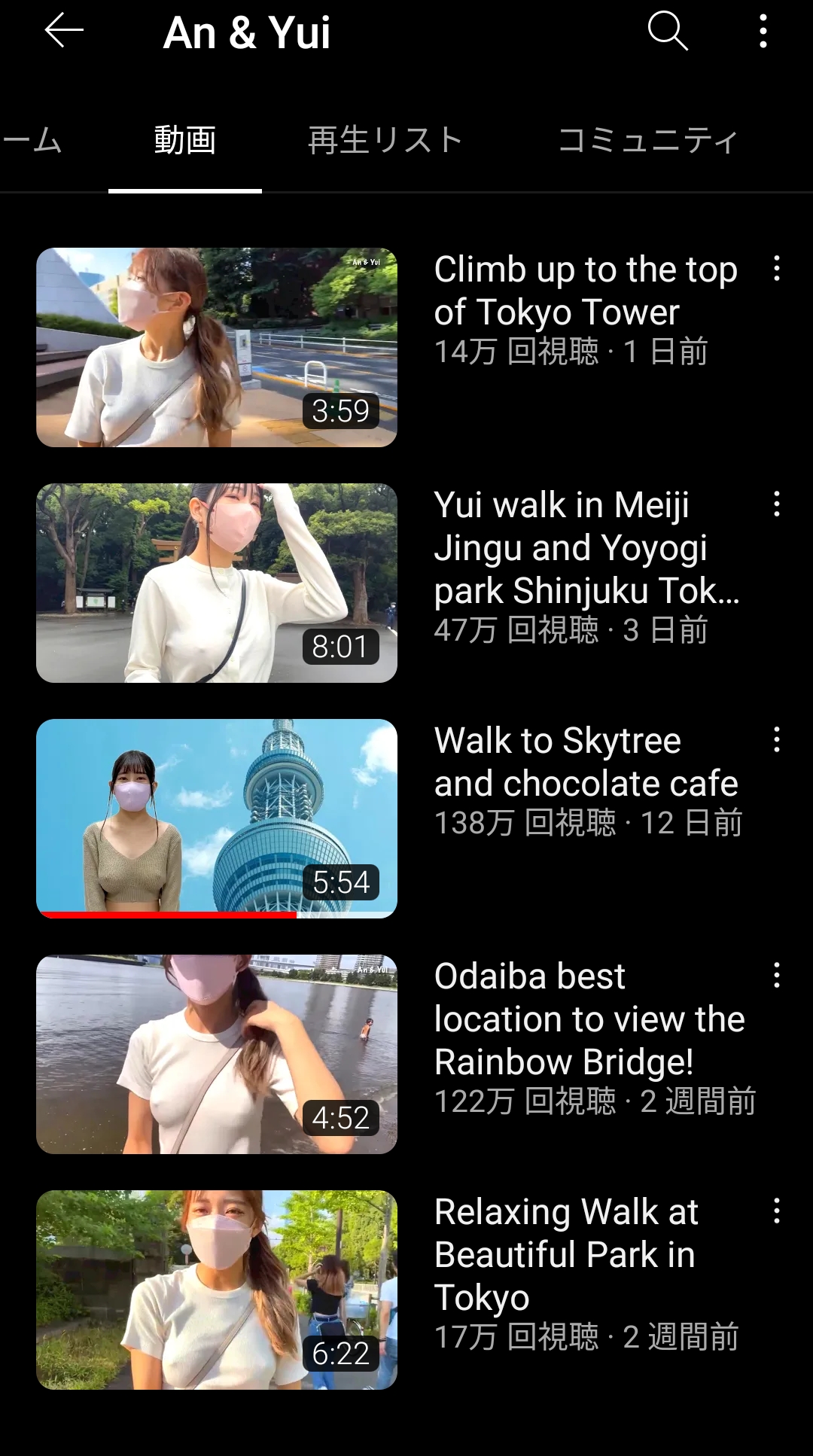Show more options for the Skytree video
813x1456 pixels.
point(777,740)
